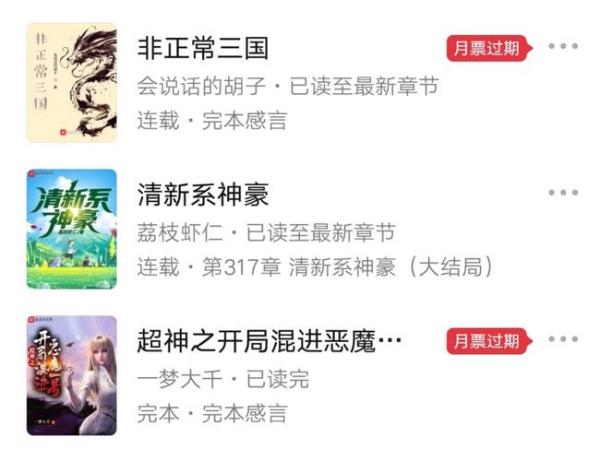
Task: Open more options for 非正常三国
Action: coord(563,46)
